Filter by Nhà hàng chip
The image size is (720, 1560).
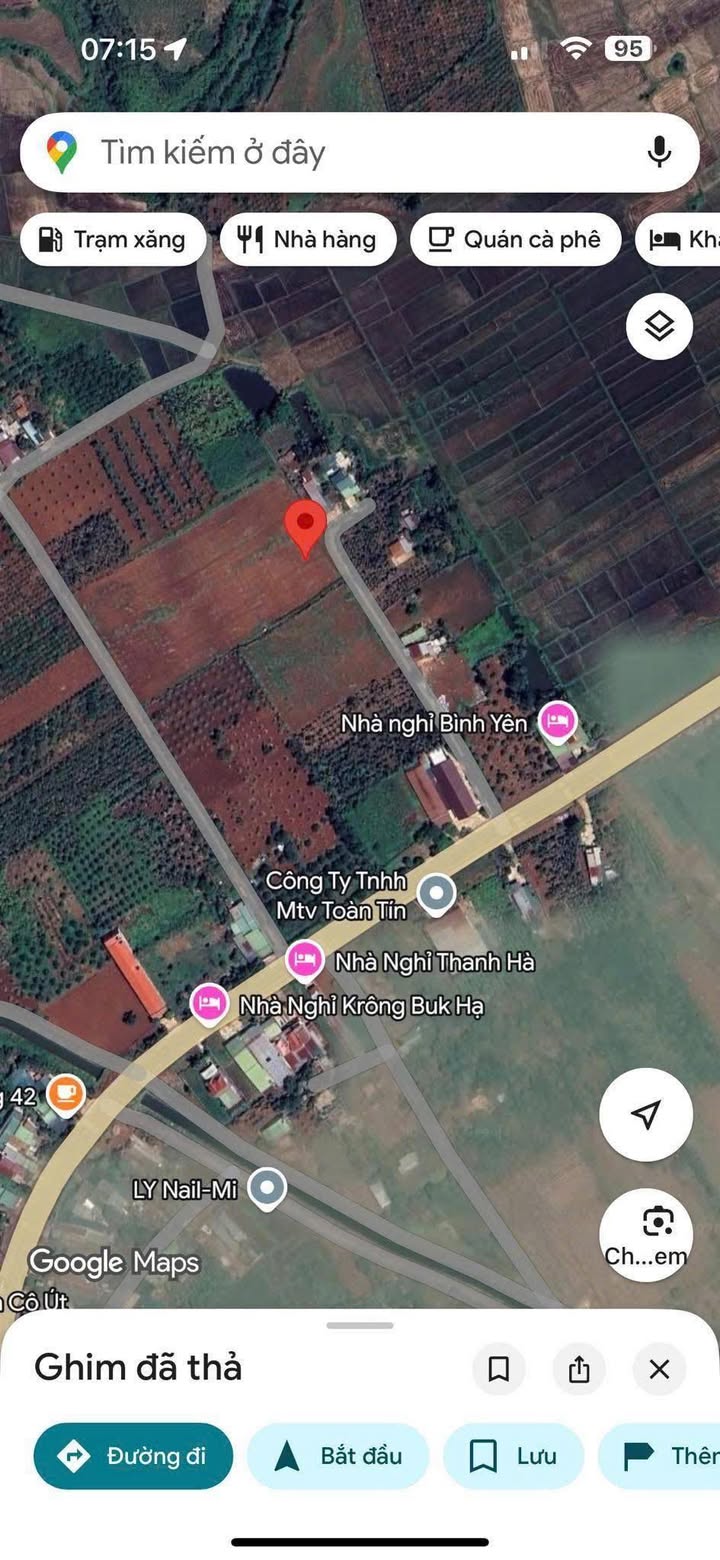pyautogui.click(x=308, y=240)
